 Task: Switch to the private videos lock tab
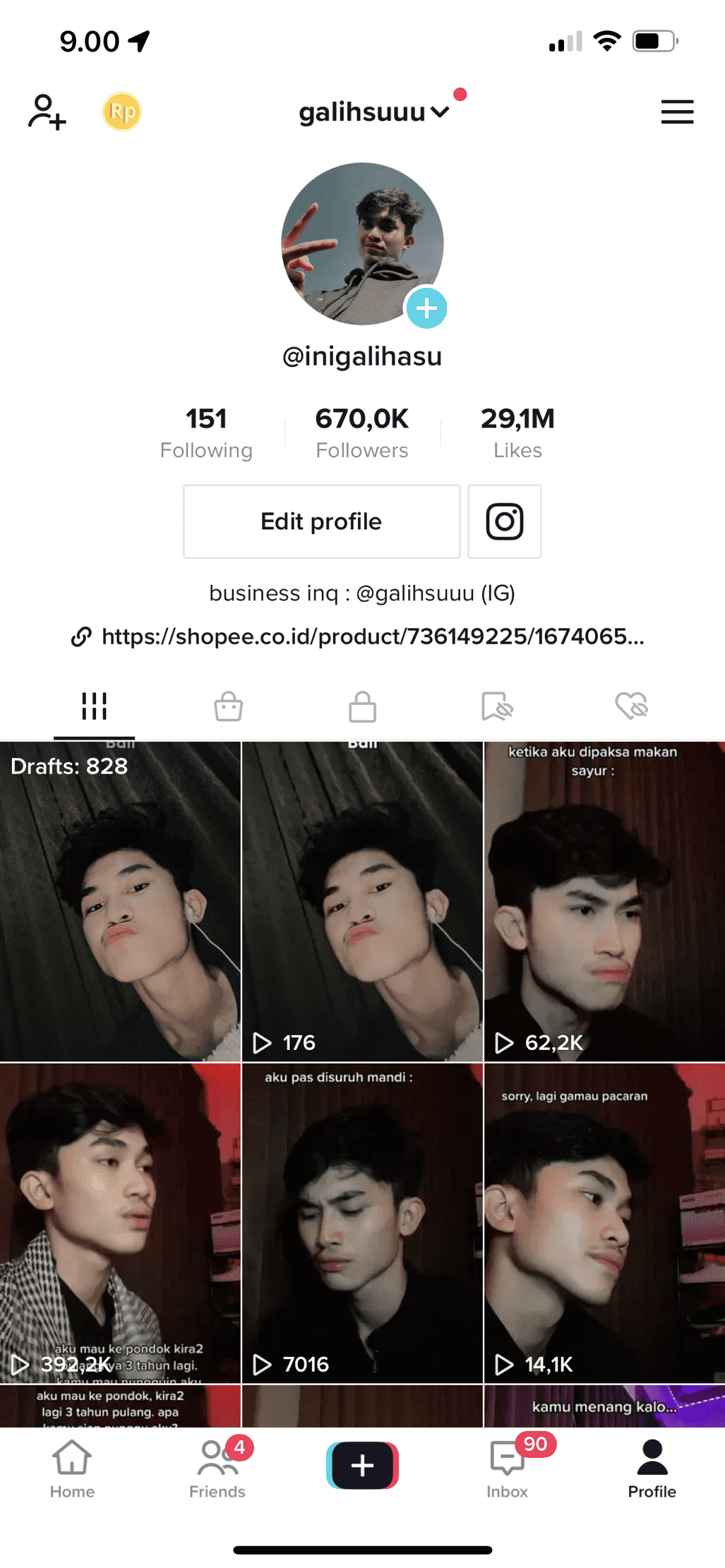362,706
